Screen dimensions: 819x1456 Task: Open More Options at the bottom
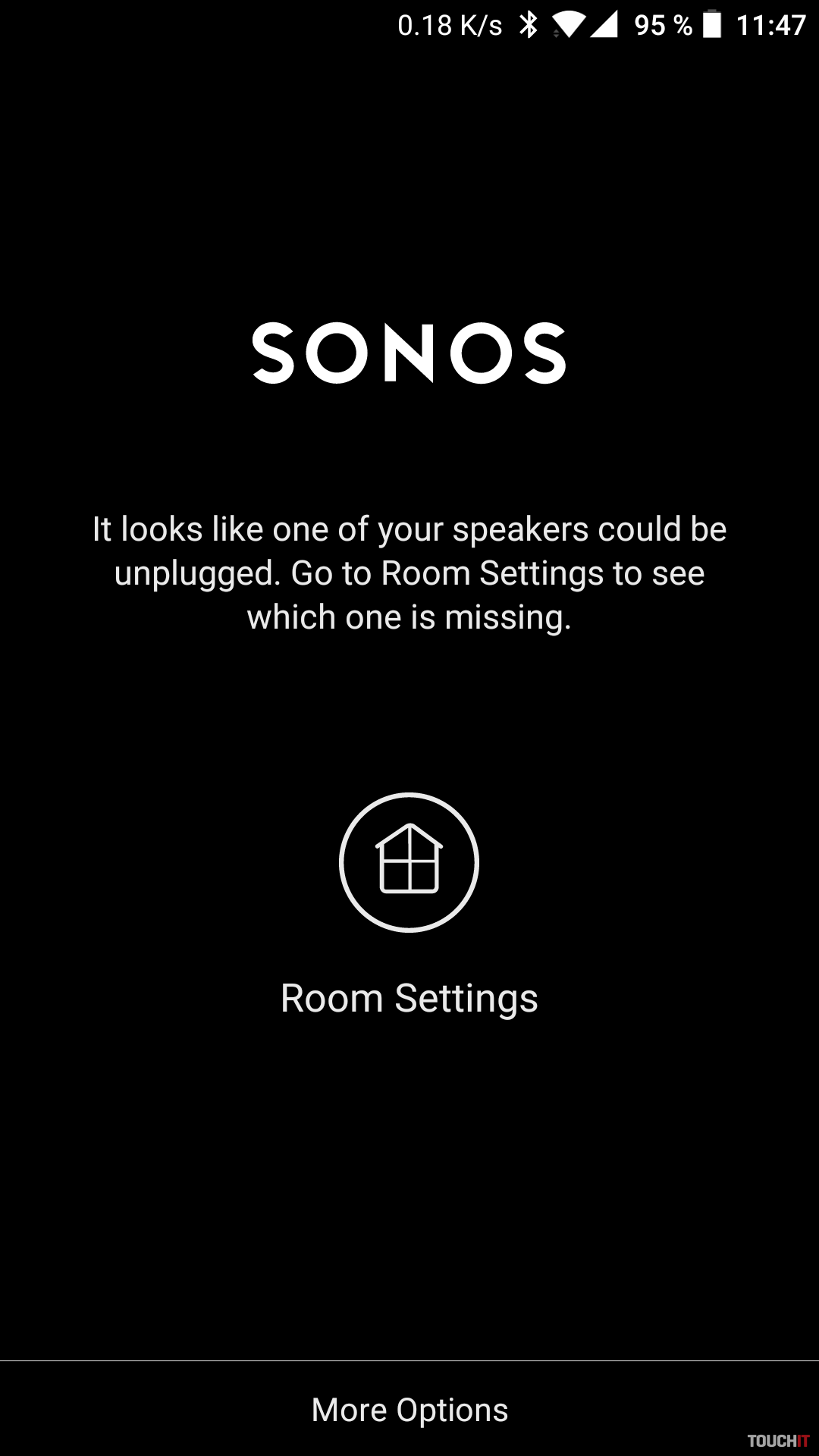[409, 1410]
